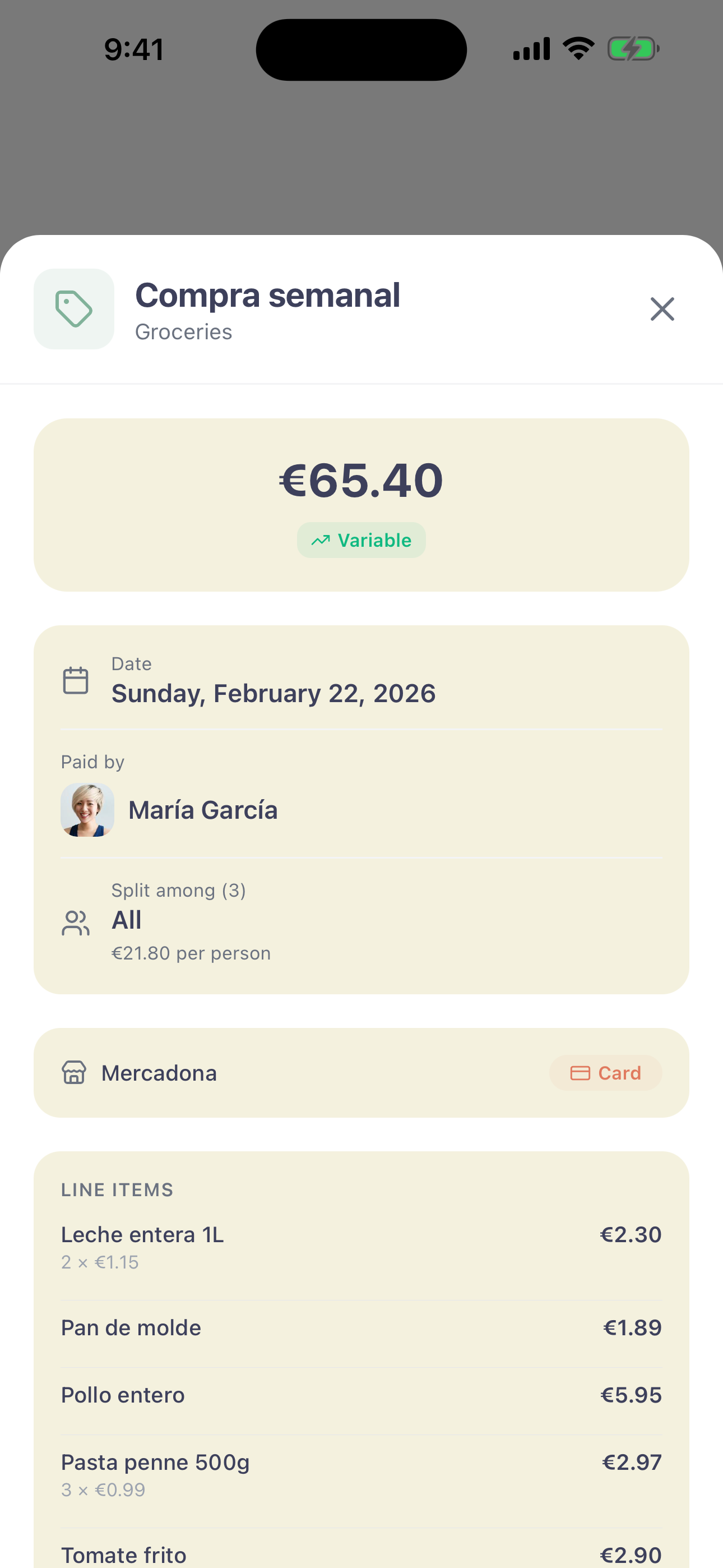Tap the €21.80 per person breakdown

[x=191, y=953]
